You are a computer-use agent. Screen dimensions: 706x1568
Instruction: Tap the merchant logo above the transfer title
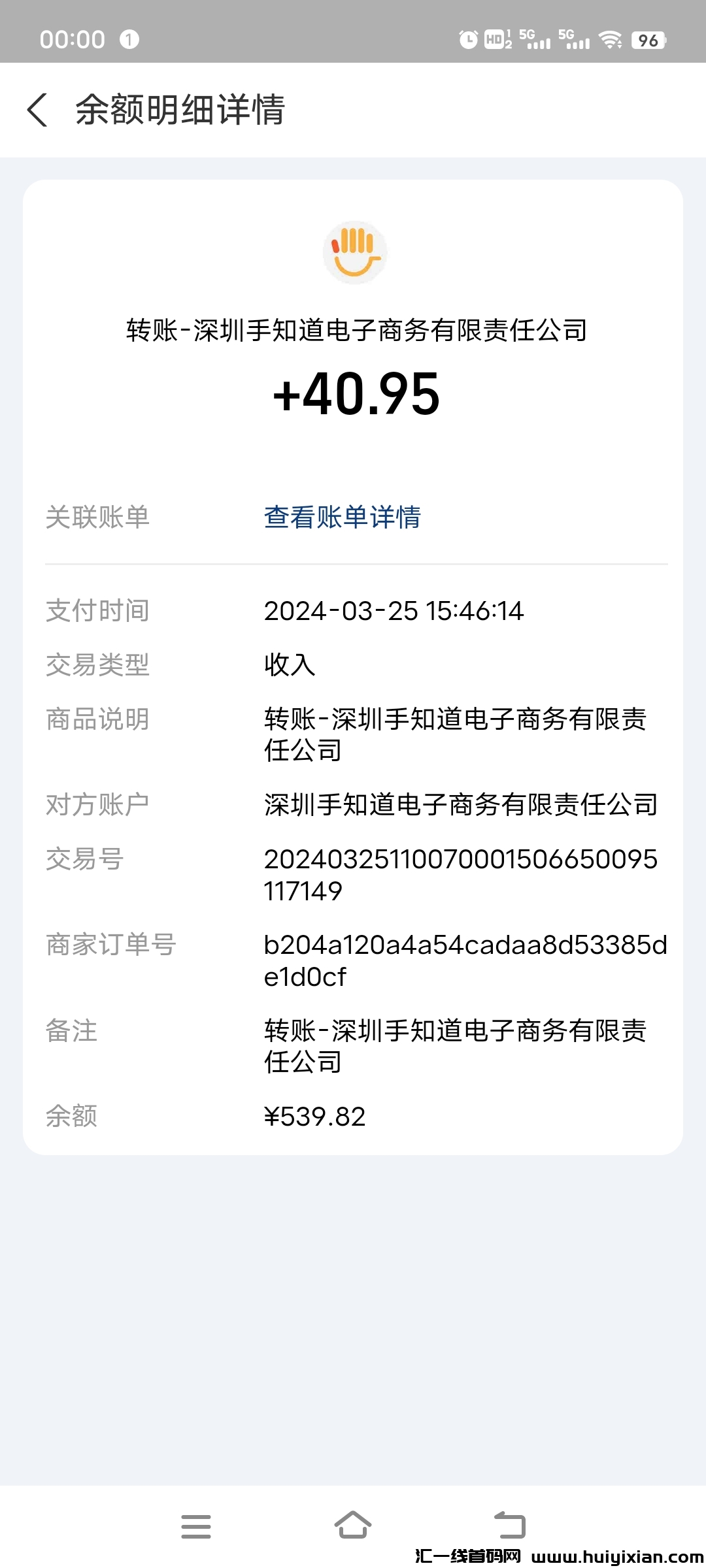(353, 251)
